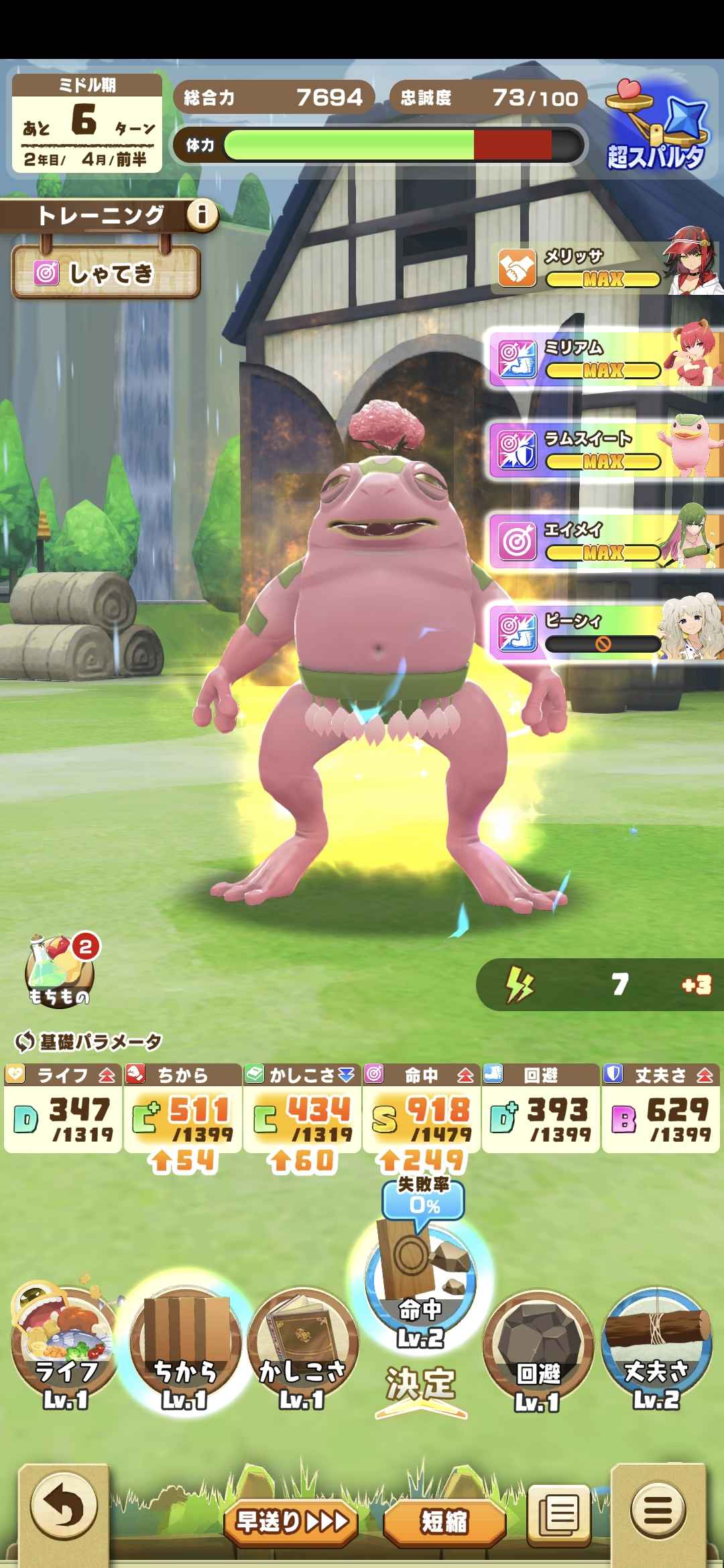
Task: Toggle the 基礎パラメータ view
Action: [88, 1041]
